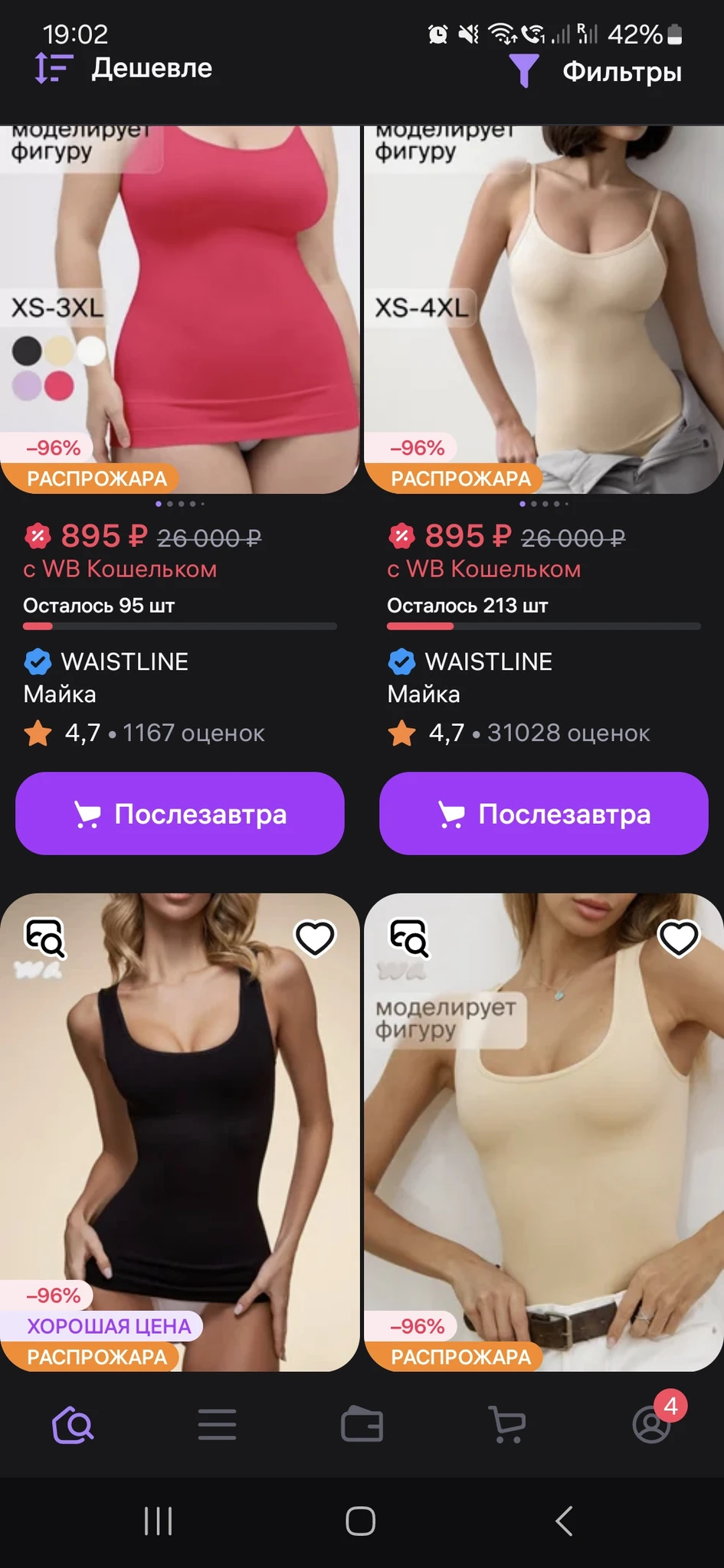Open the black tank top ХОРОШАЯ ЦЕНА card
This screenshot has width=724, height=1568.
click(180, 1133)
